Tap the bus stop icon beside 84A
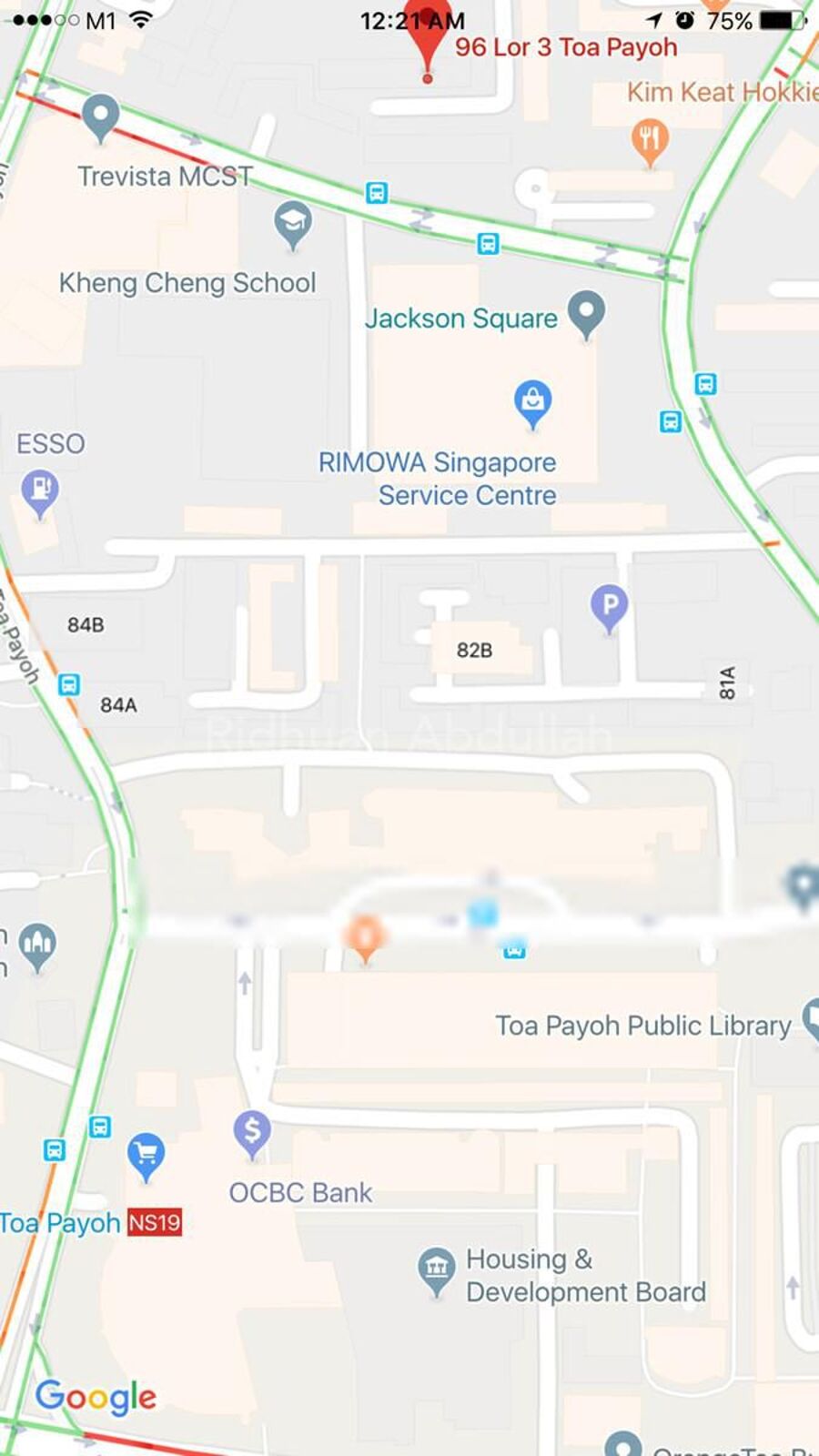Image resolution: width=819 pixels, height=1456 pixels. [69, 684]
